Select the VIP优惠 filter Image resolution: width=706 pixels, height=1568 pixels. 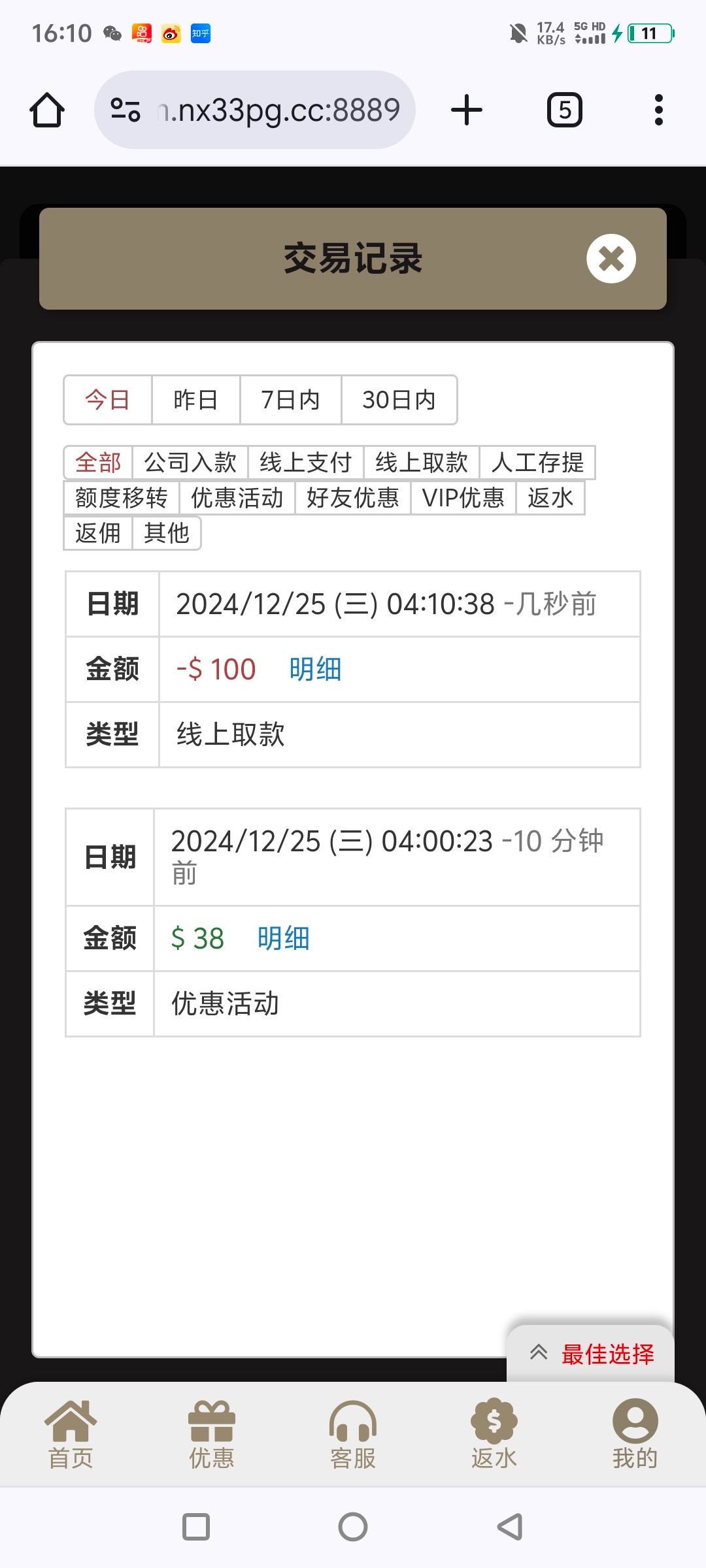(463, 498)
